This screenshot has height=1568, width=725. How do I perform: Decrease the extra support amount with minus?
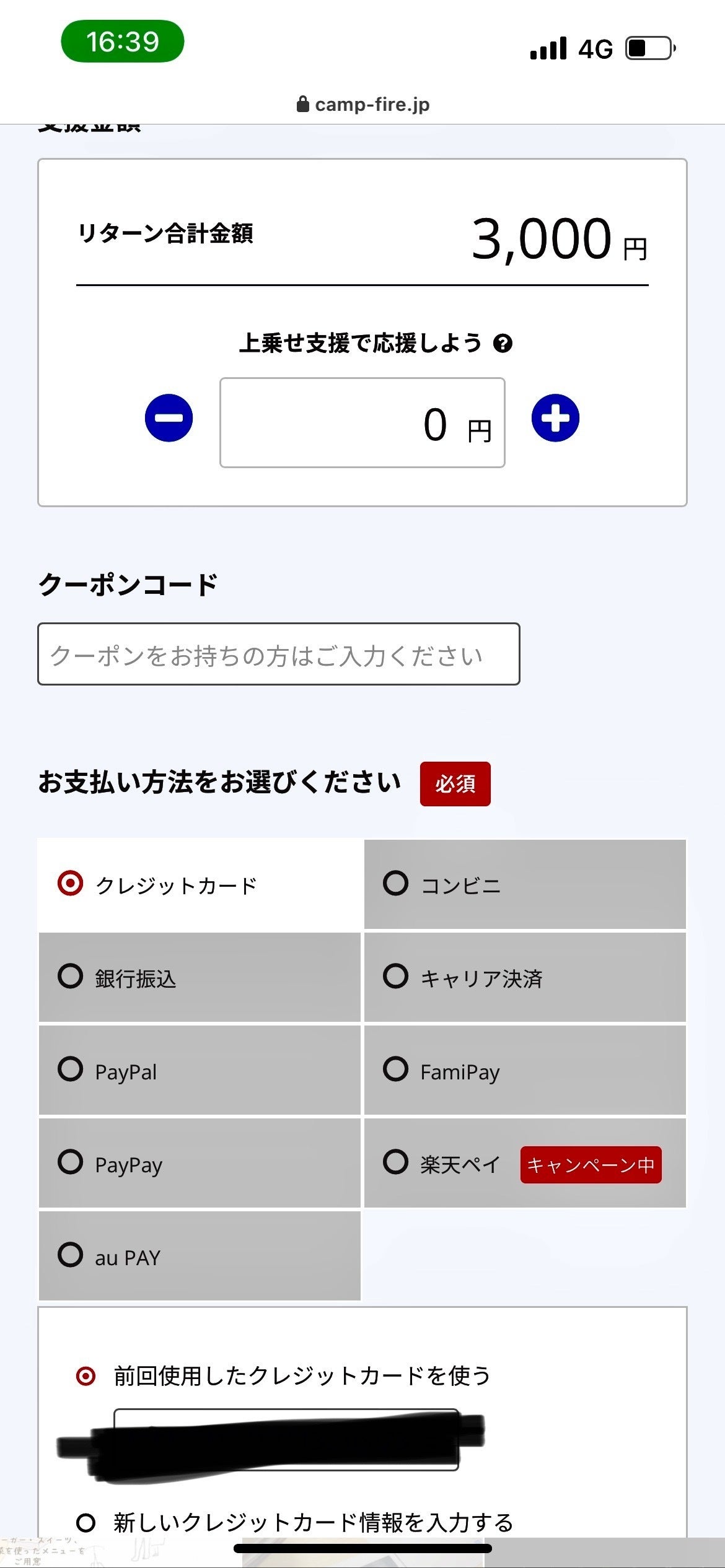tap(169, 418)
